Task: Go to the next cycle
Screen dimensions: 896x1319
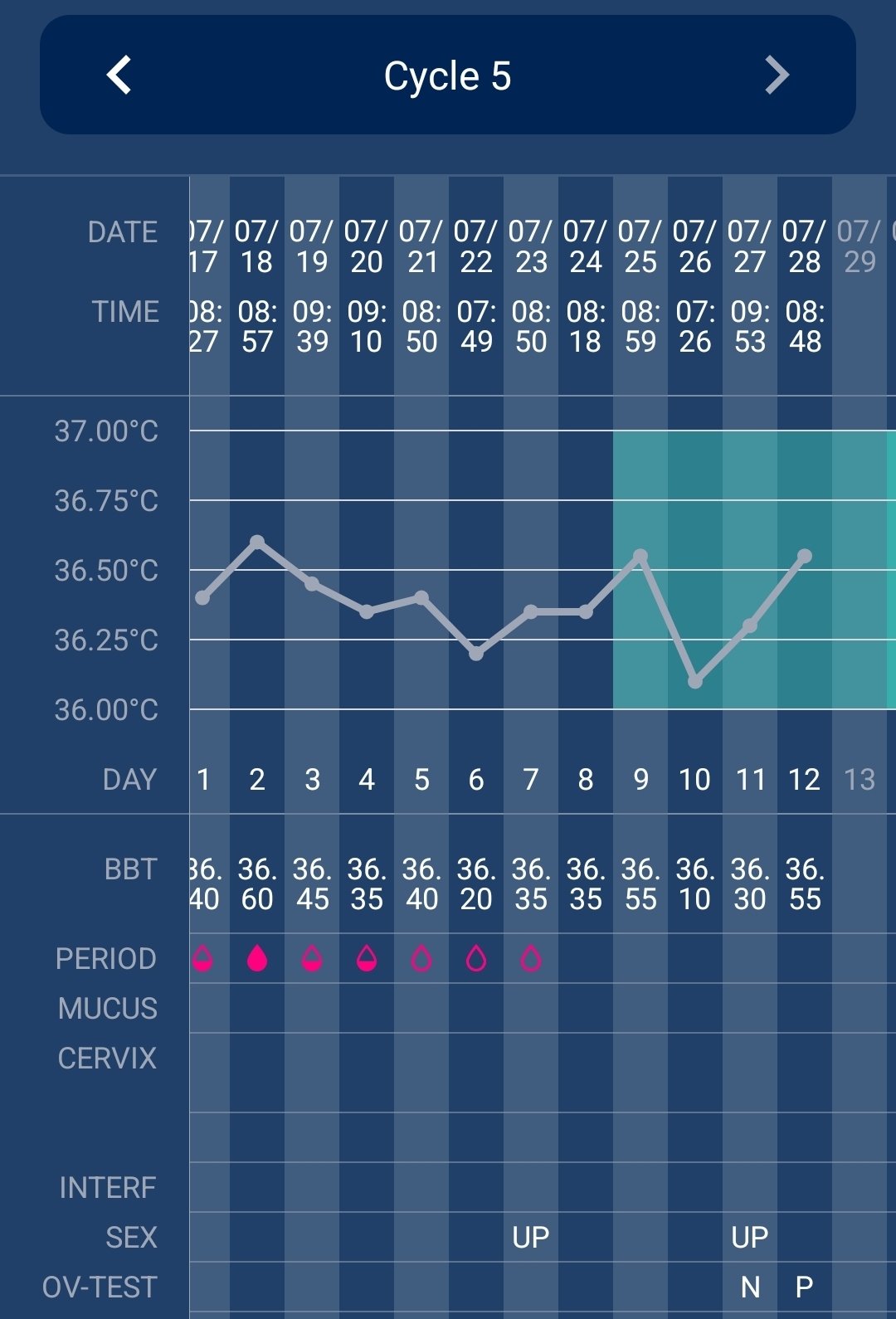Action: pyautogui.click(x=777, y=75)
